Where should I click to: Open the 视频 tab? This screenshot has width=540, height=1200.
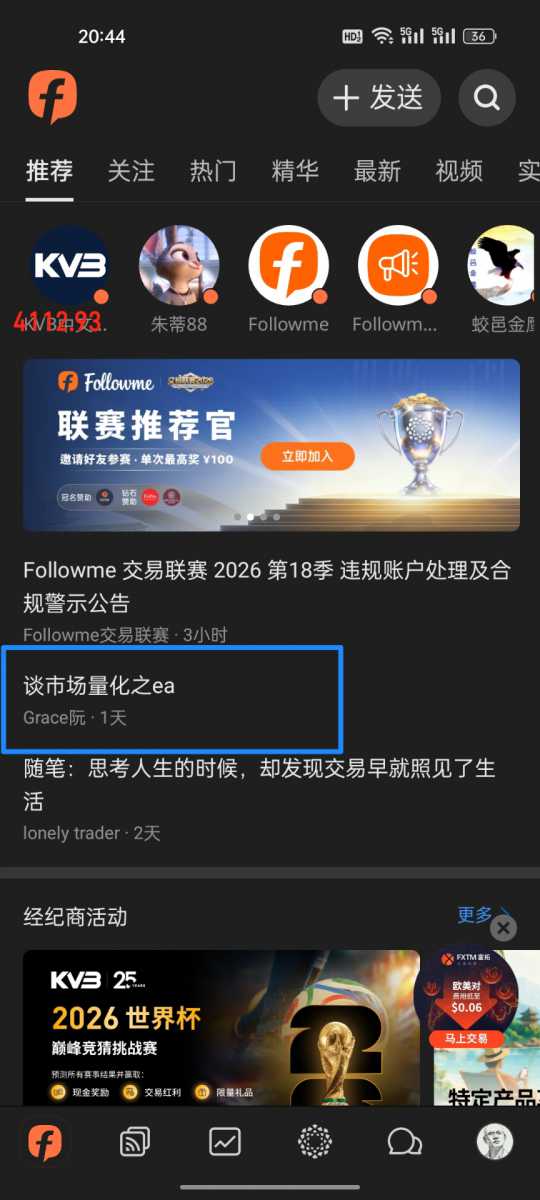[459, 171]
